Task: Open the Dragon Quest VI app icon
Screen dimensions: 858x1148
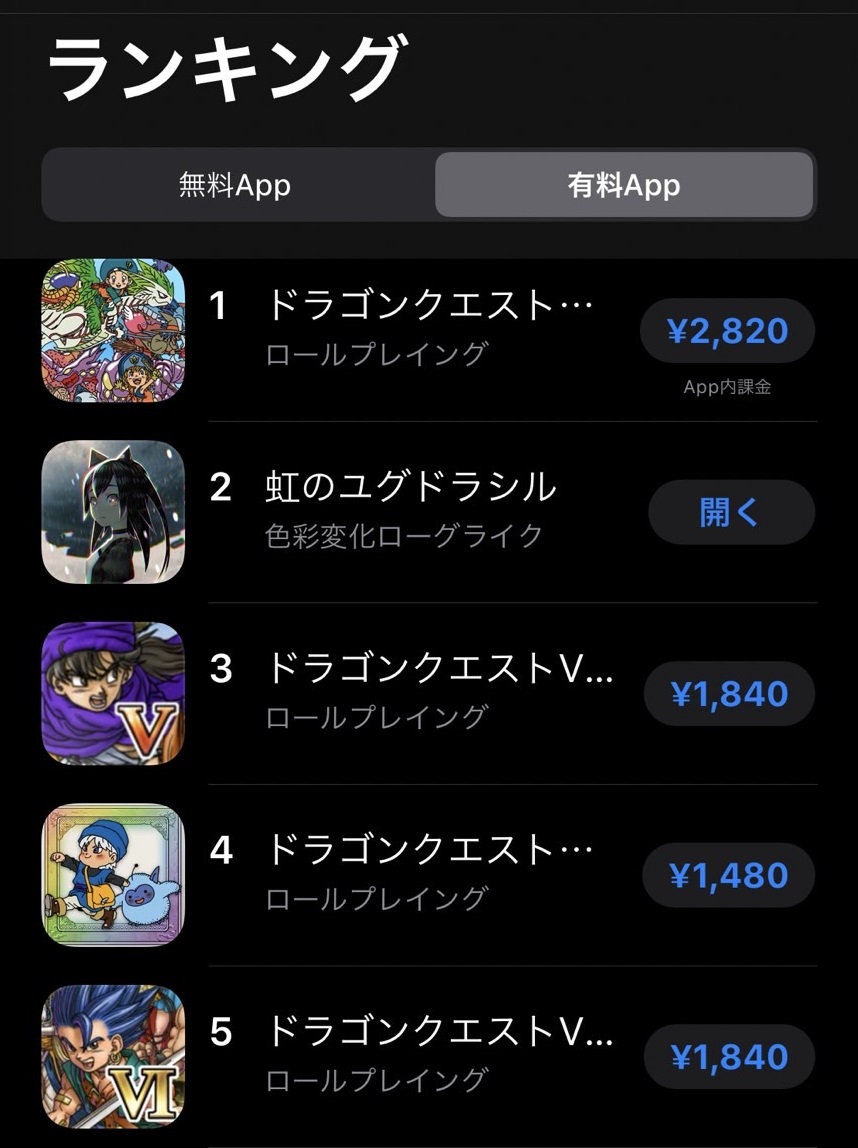Action: [113, 1057]
